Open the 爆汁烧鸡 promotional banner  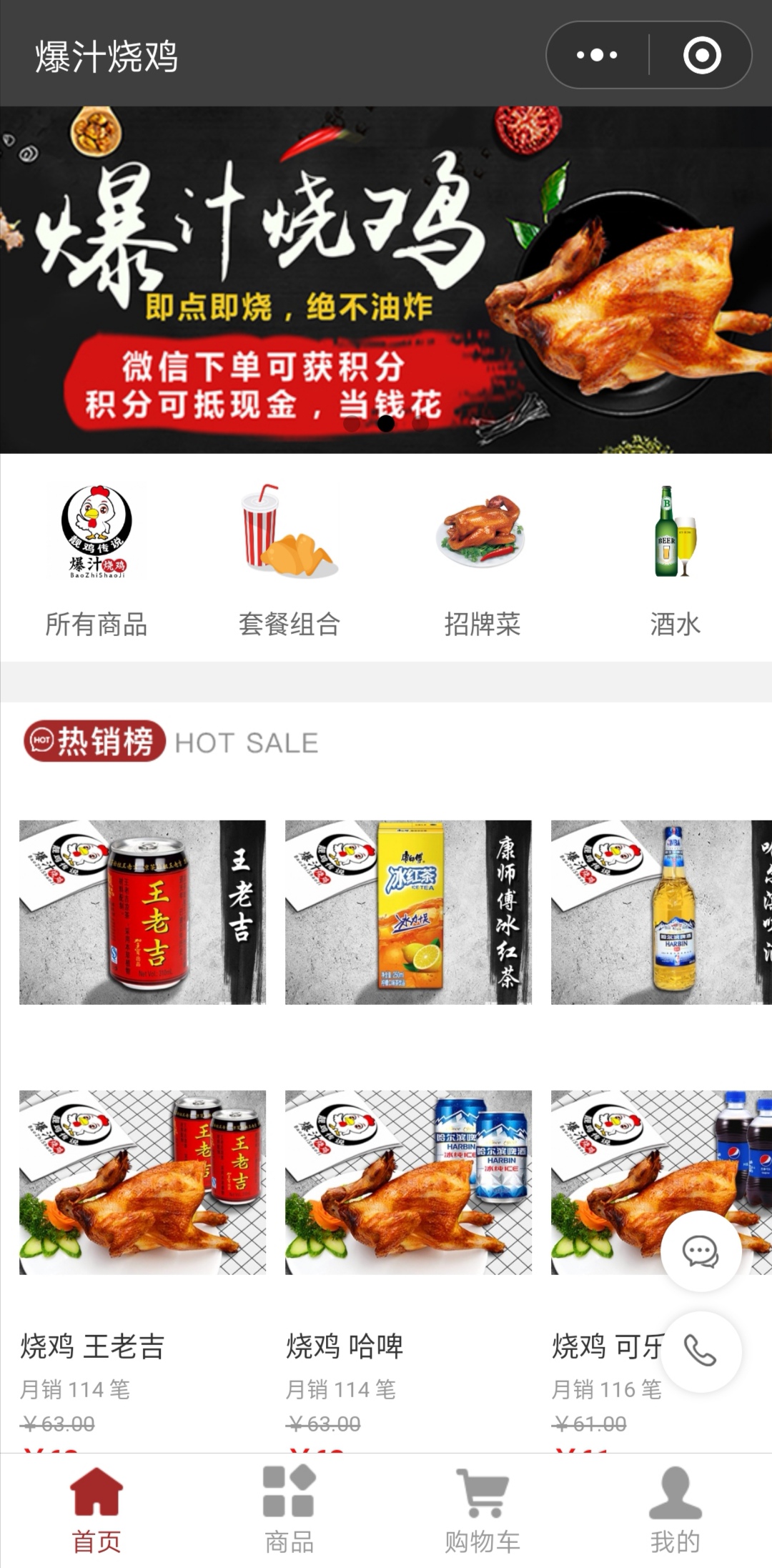click(386, 280)
